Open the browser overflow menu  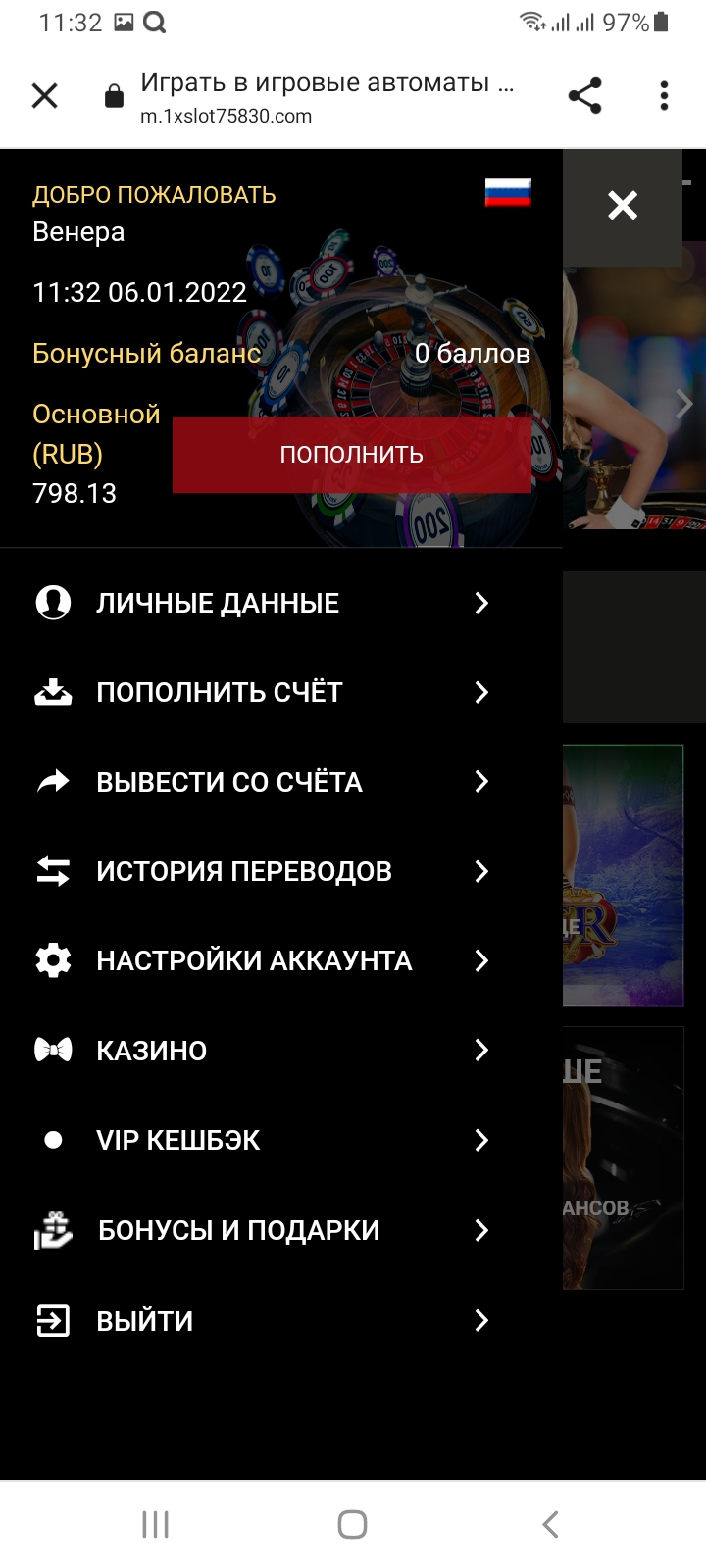[x=664, y=96]
